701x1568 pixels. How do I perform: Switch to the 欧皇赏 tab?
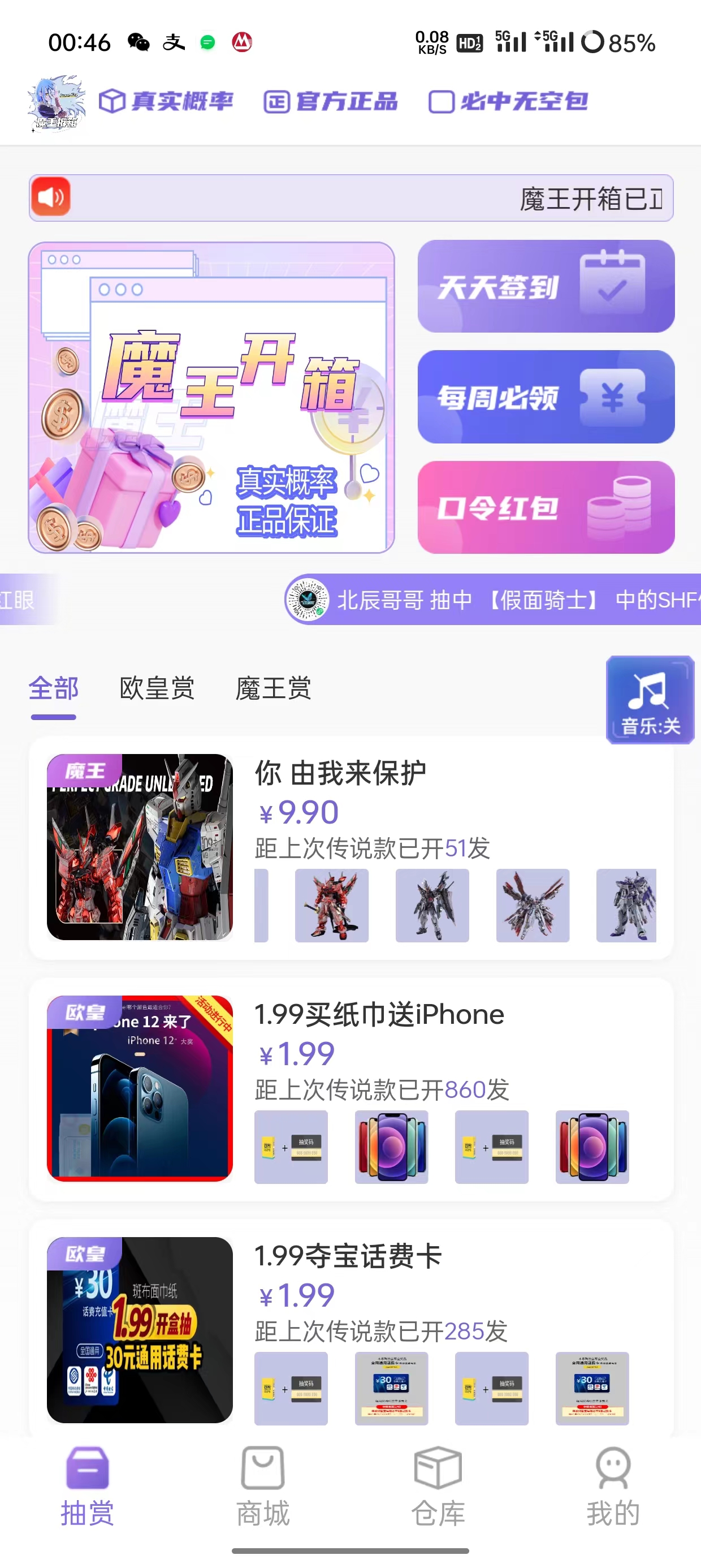point(157,689)
